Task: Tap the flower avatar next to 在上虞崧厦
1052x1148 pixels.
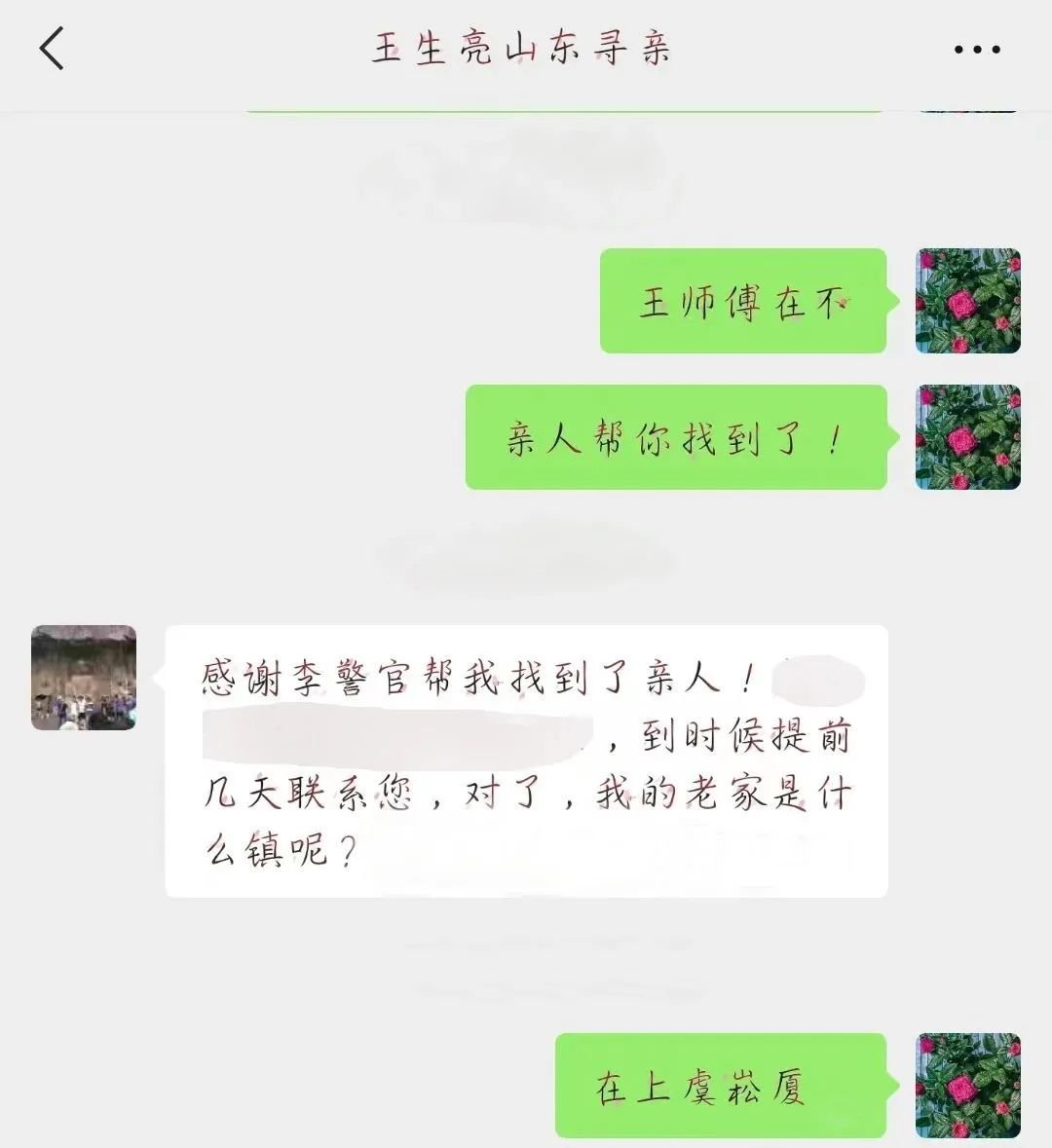Action: click(x=968, y=1086)
